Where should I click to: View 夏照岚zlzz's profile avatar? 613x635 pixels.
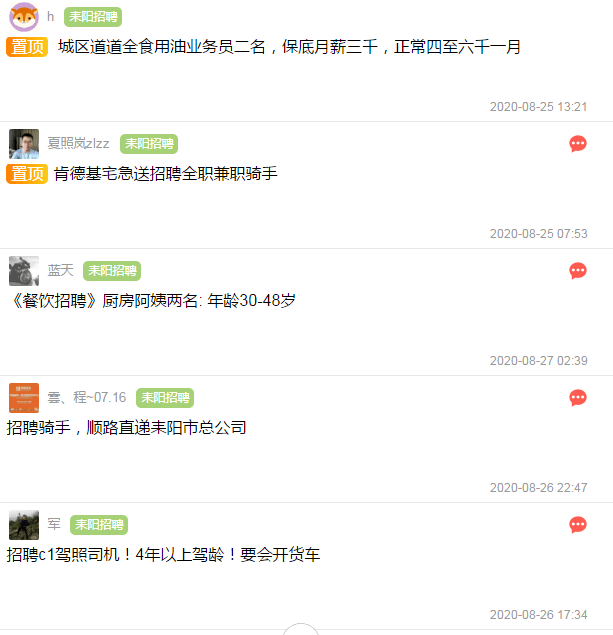point(24,144)
